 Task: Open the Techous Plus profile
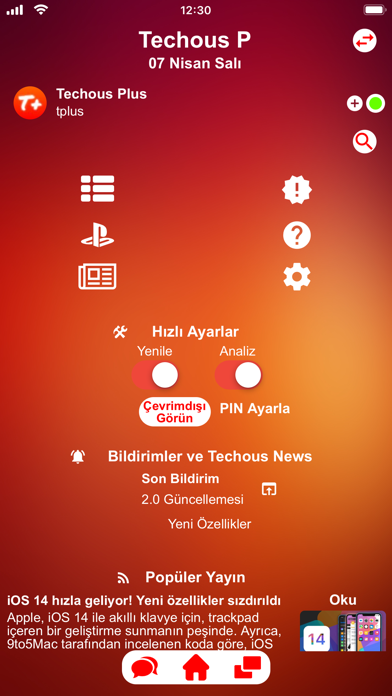[x=80, y=103]
